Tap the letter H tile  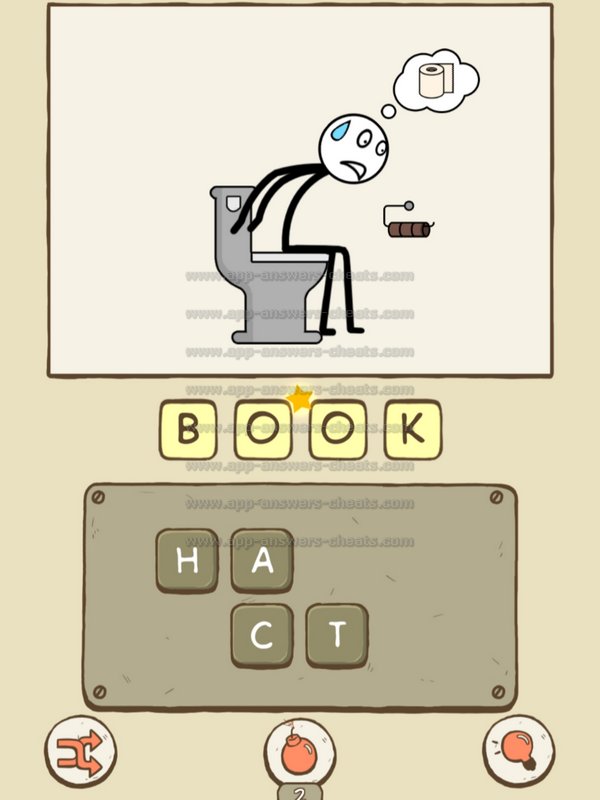coord(186,561)
